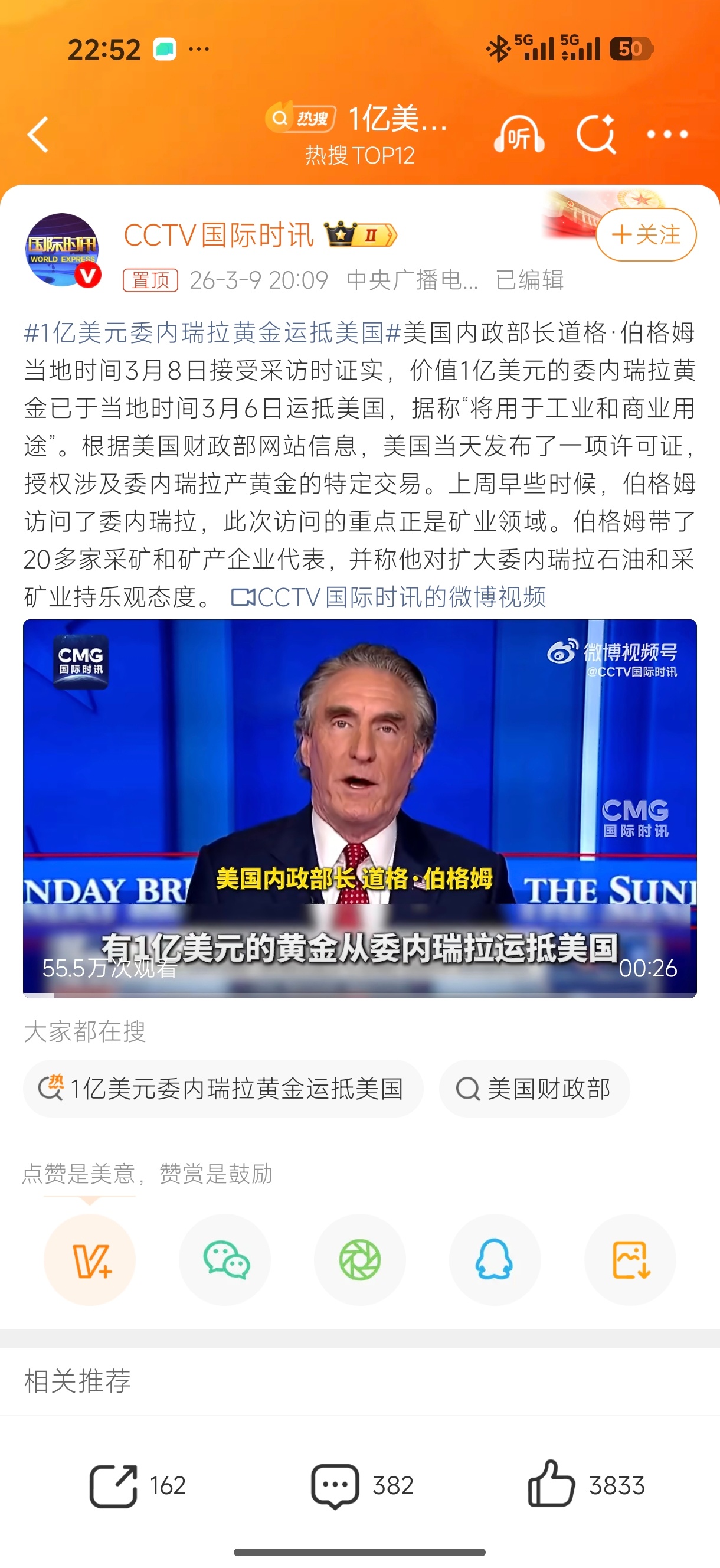The image size is (720, 1568).
Task: Open the more options icon top right
Action: (x=667, y=134)
